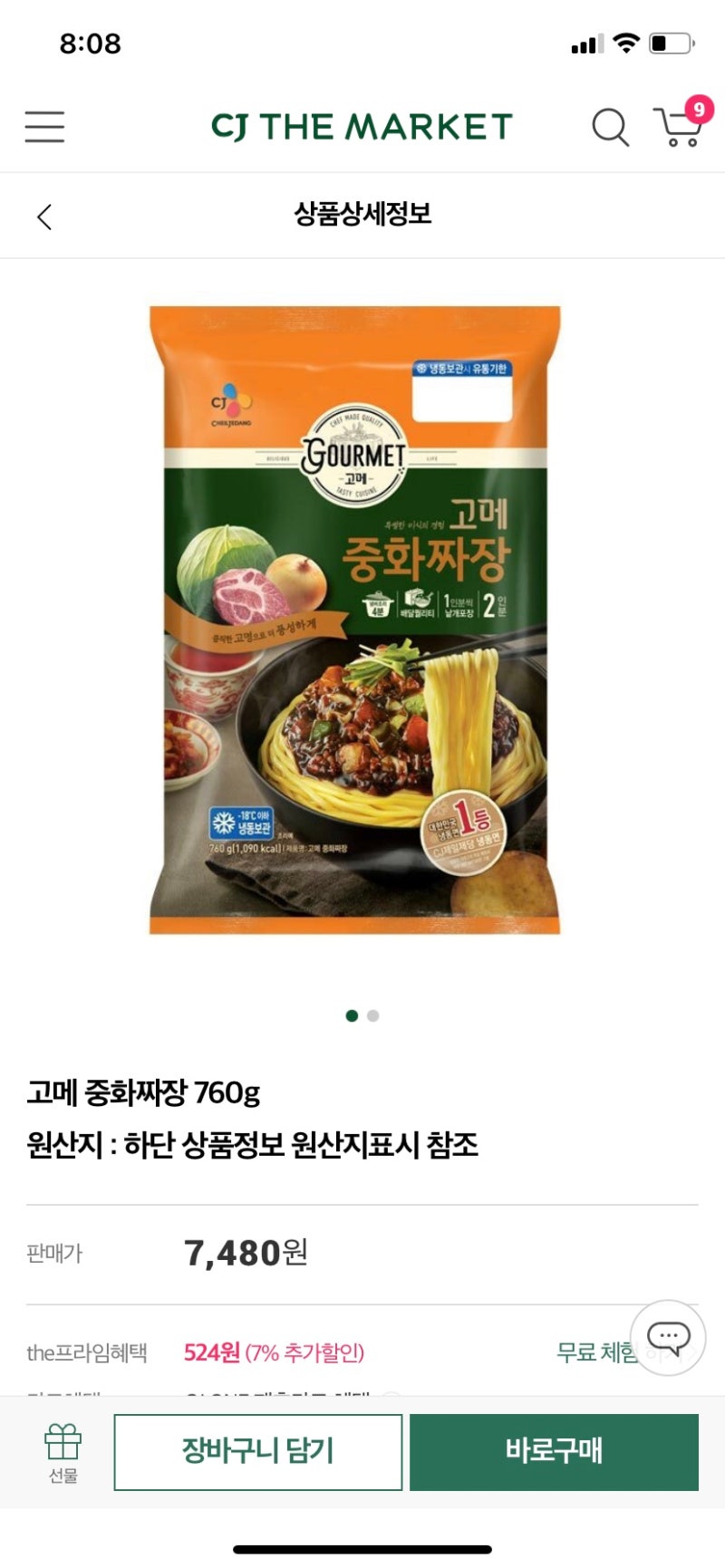Tap the 선물 gift button
Image resolution: width=725 pixels, height=1568 pixels.
(x=63, y=1453)
